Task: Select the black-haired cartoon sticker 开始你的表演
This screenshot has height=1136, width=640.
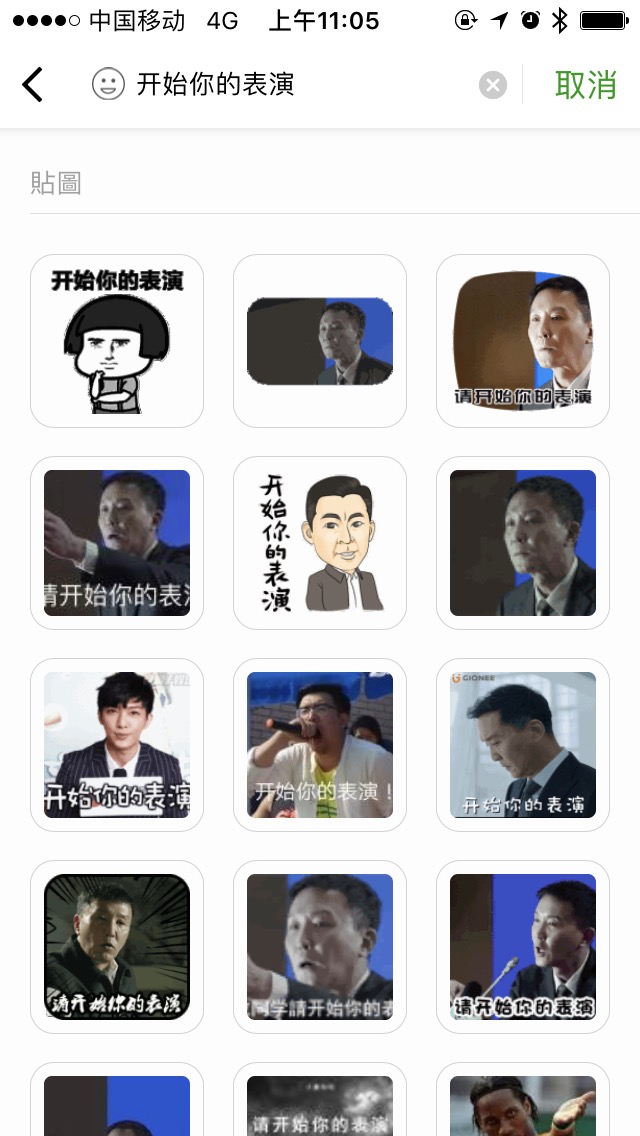Action: pyautogui.click(x=117, y=341)
